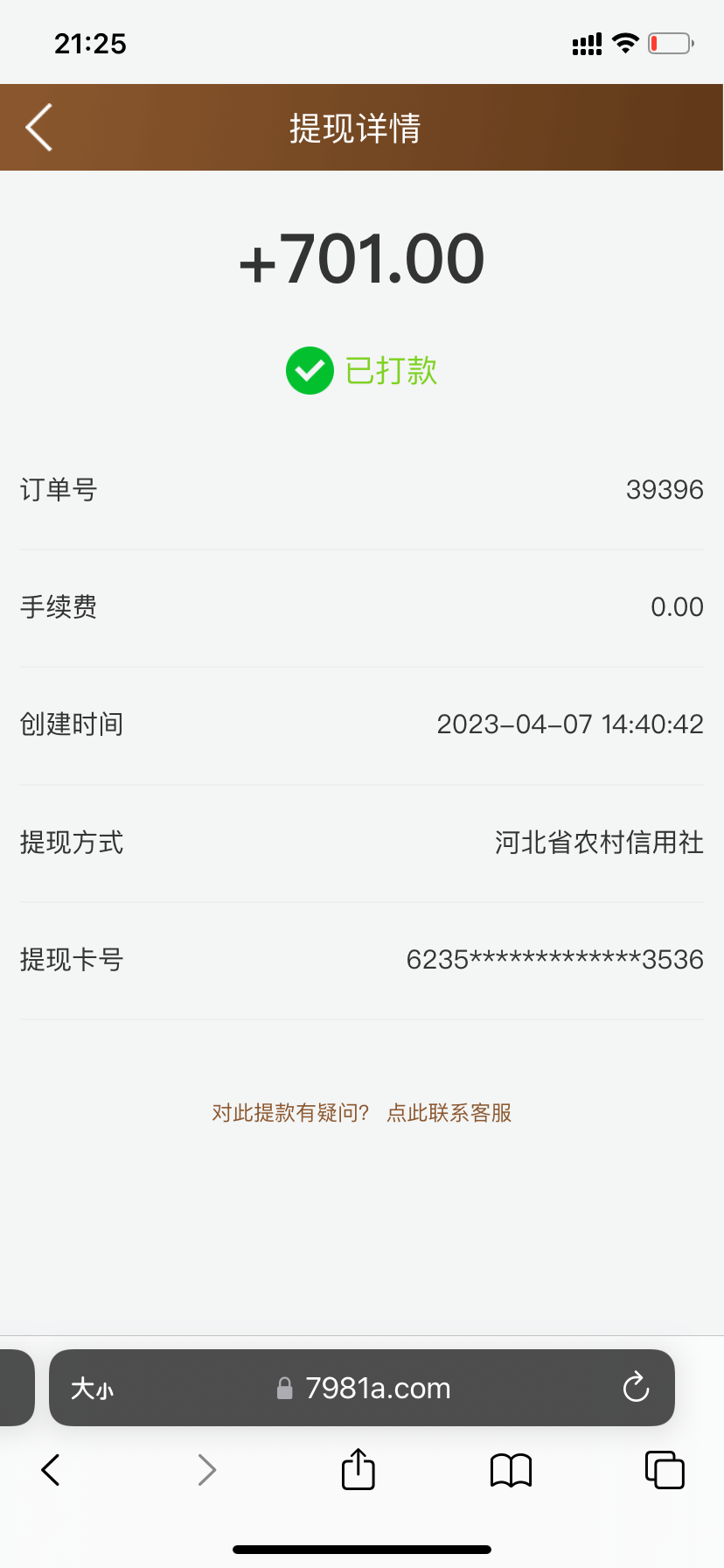Tap the green 已打款 success checkmark
The image size is (724, 1568).
309,370
